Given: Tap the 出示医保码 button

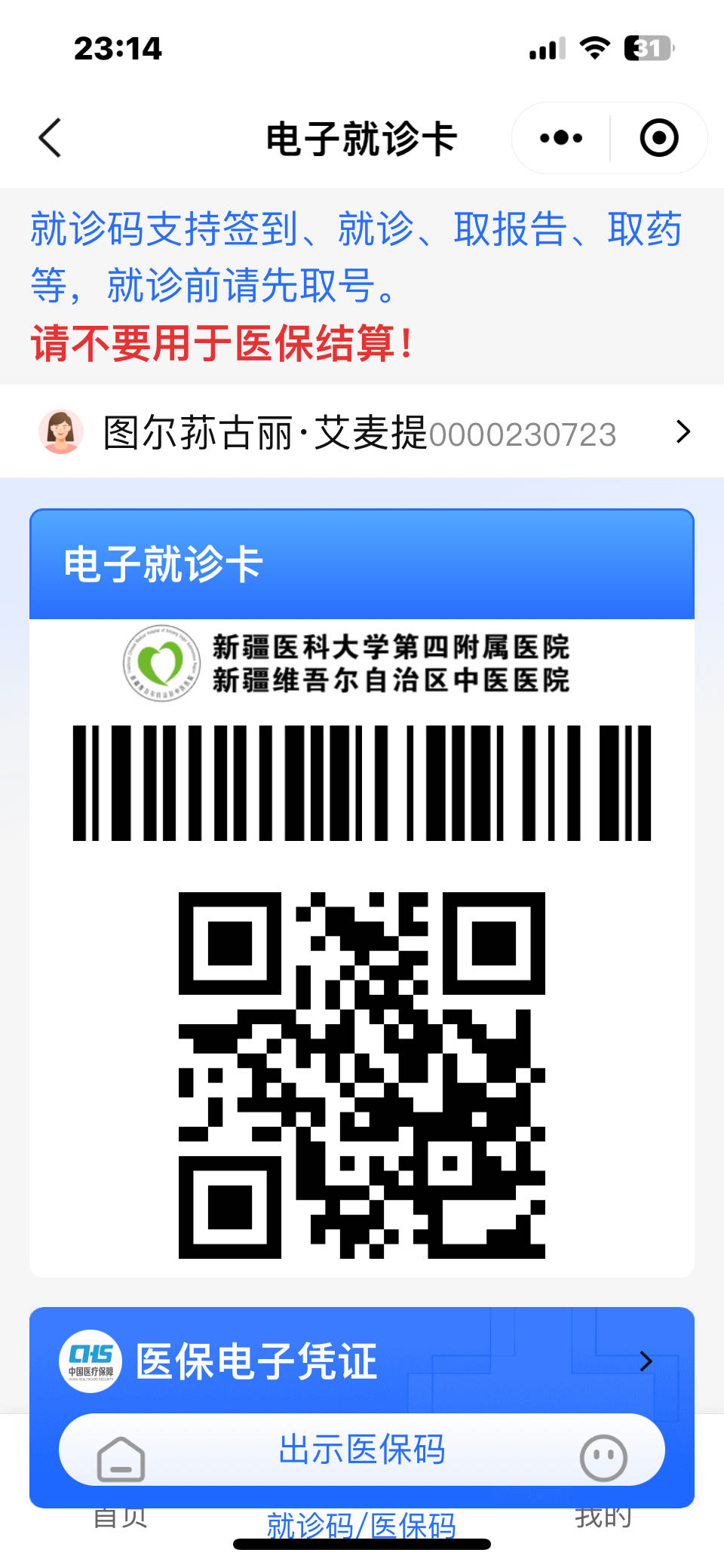Looking at the screenshot, I should click(362, 1449).
